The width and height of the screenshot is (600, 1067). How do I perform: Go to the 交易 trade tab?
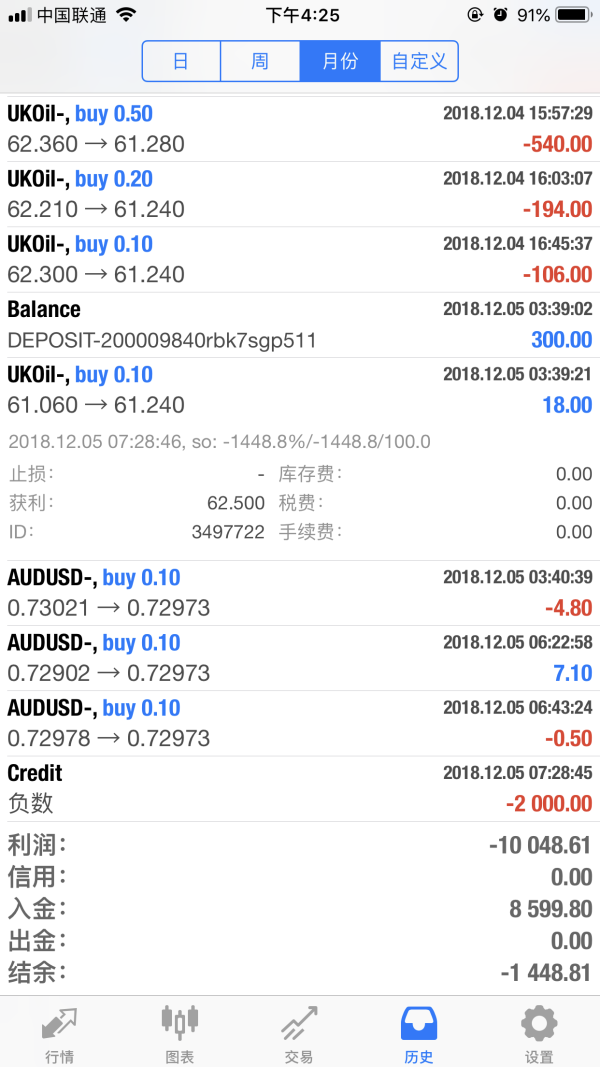(x=299, y=1032)
